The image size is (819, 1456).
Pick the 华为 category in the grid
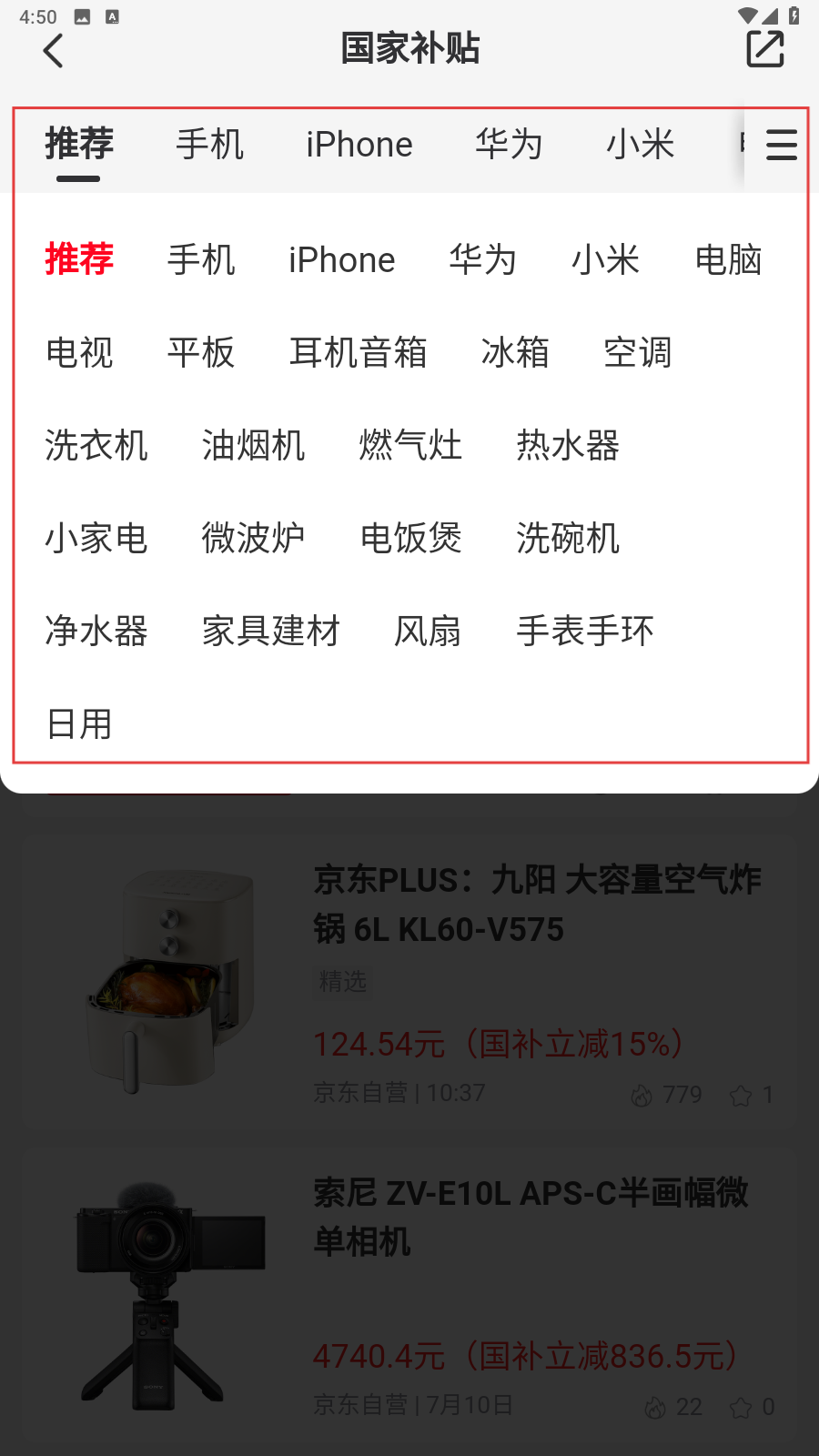(x=482, y=260)
